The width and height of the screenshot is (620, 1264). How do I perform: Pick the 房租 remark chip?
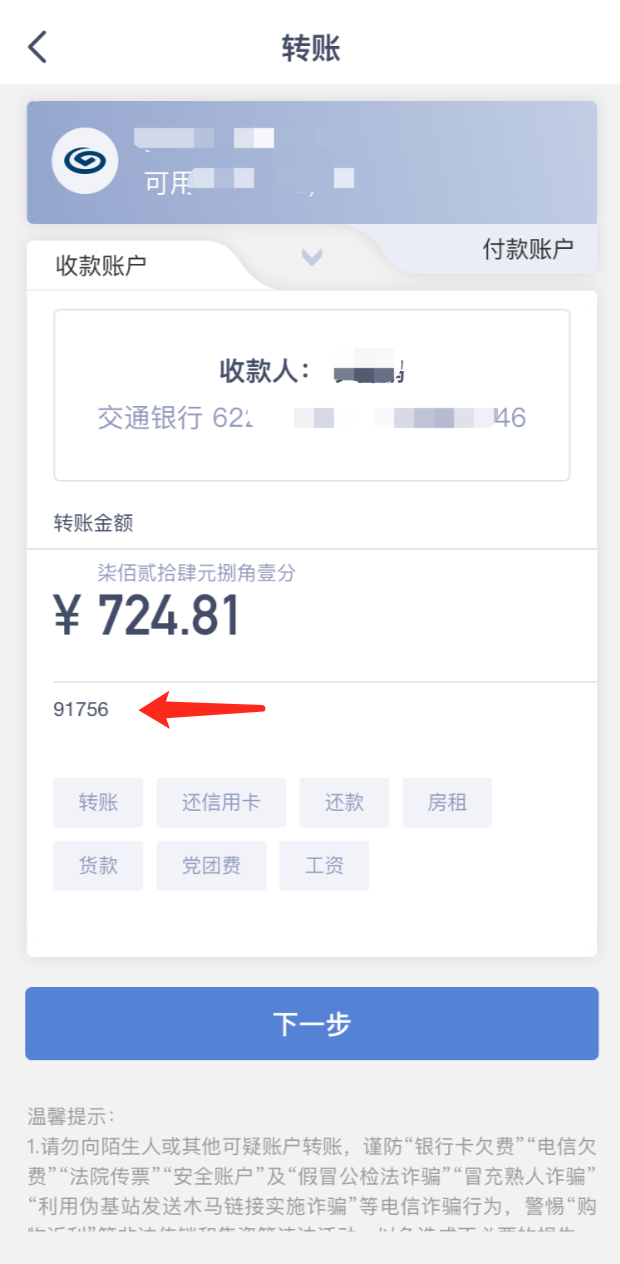[447, 802]
